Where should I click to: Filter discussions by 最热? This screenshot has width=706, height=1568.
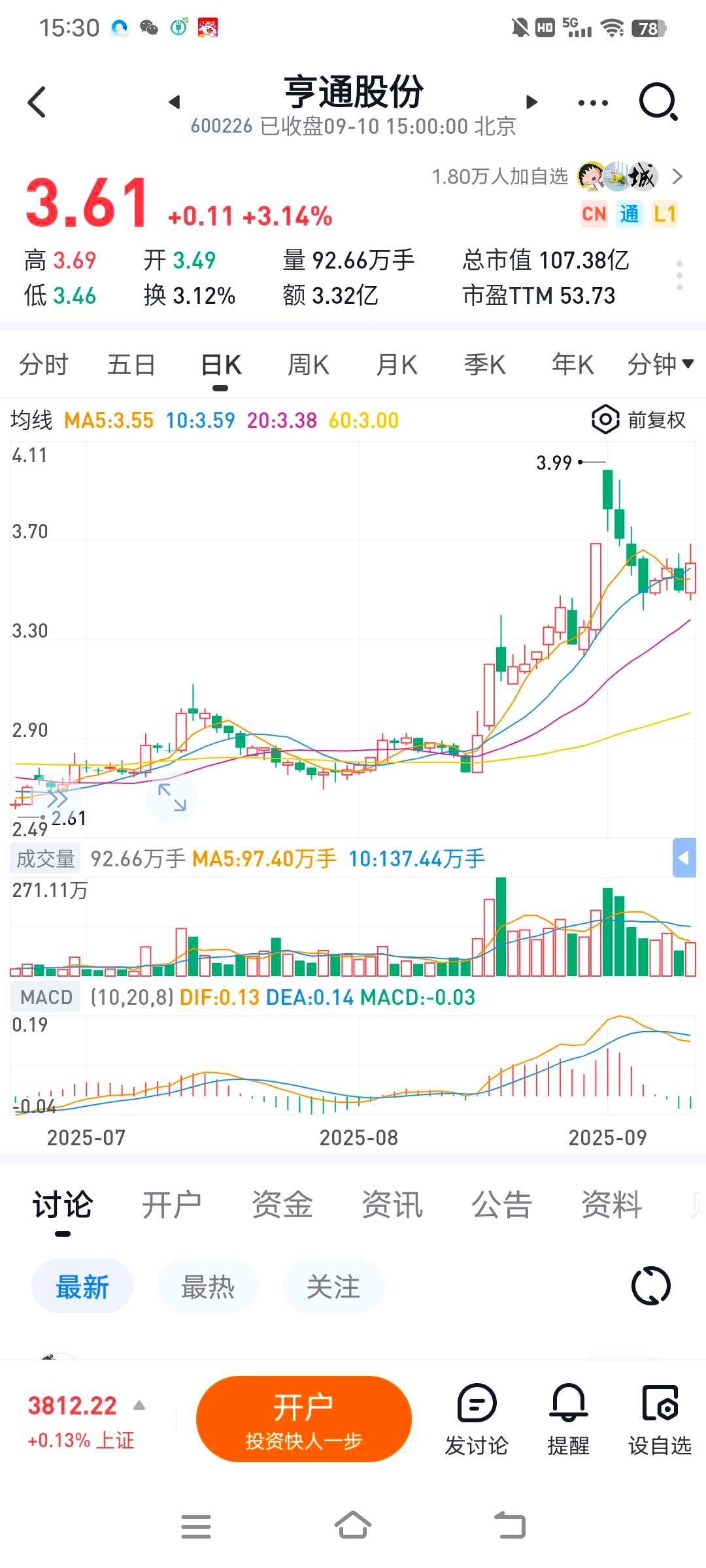[x=207, y=1287]
